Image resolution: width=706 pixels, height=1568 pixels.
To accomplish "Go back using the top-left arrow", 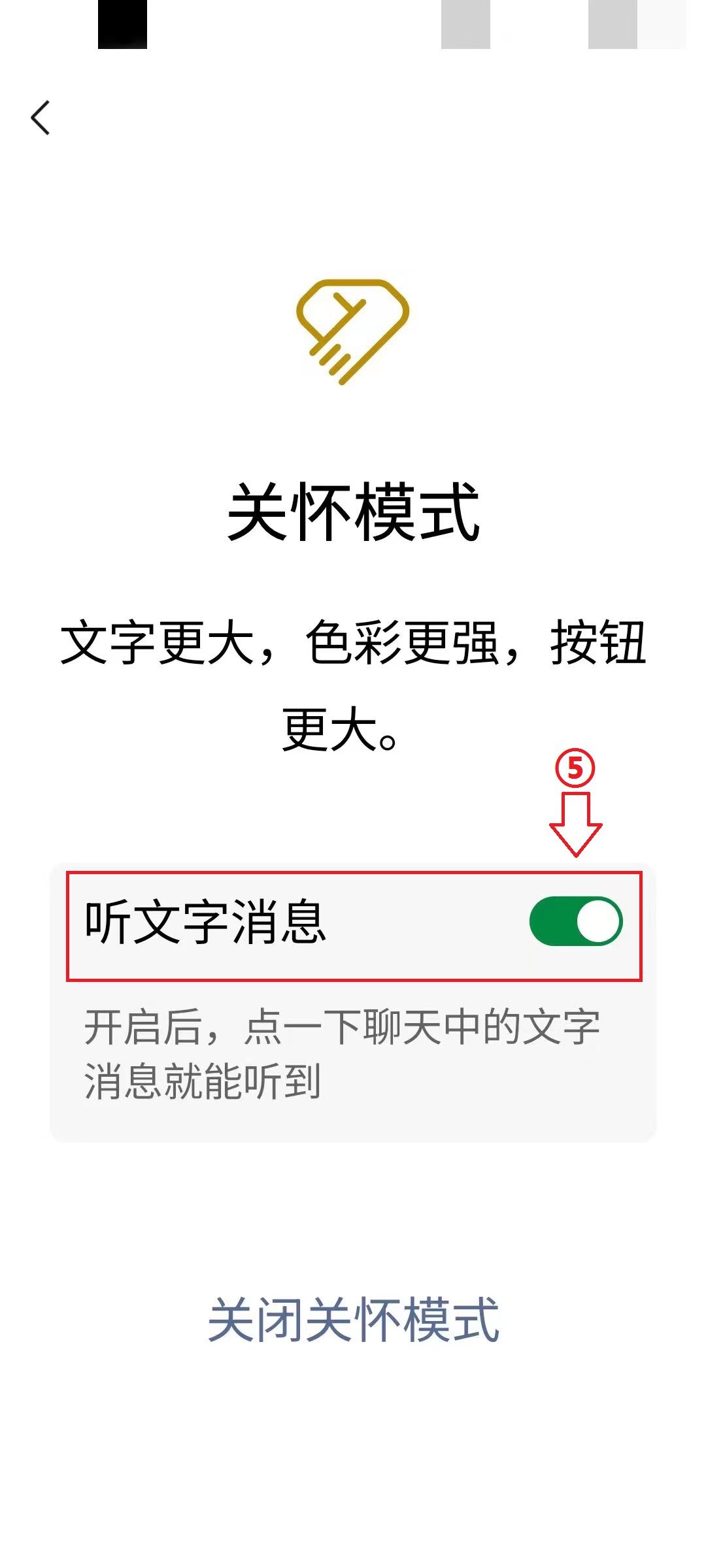I will (x=41, y=118).
